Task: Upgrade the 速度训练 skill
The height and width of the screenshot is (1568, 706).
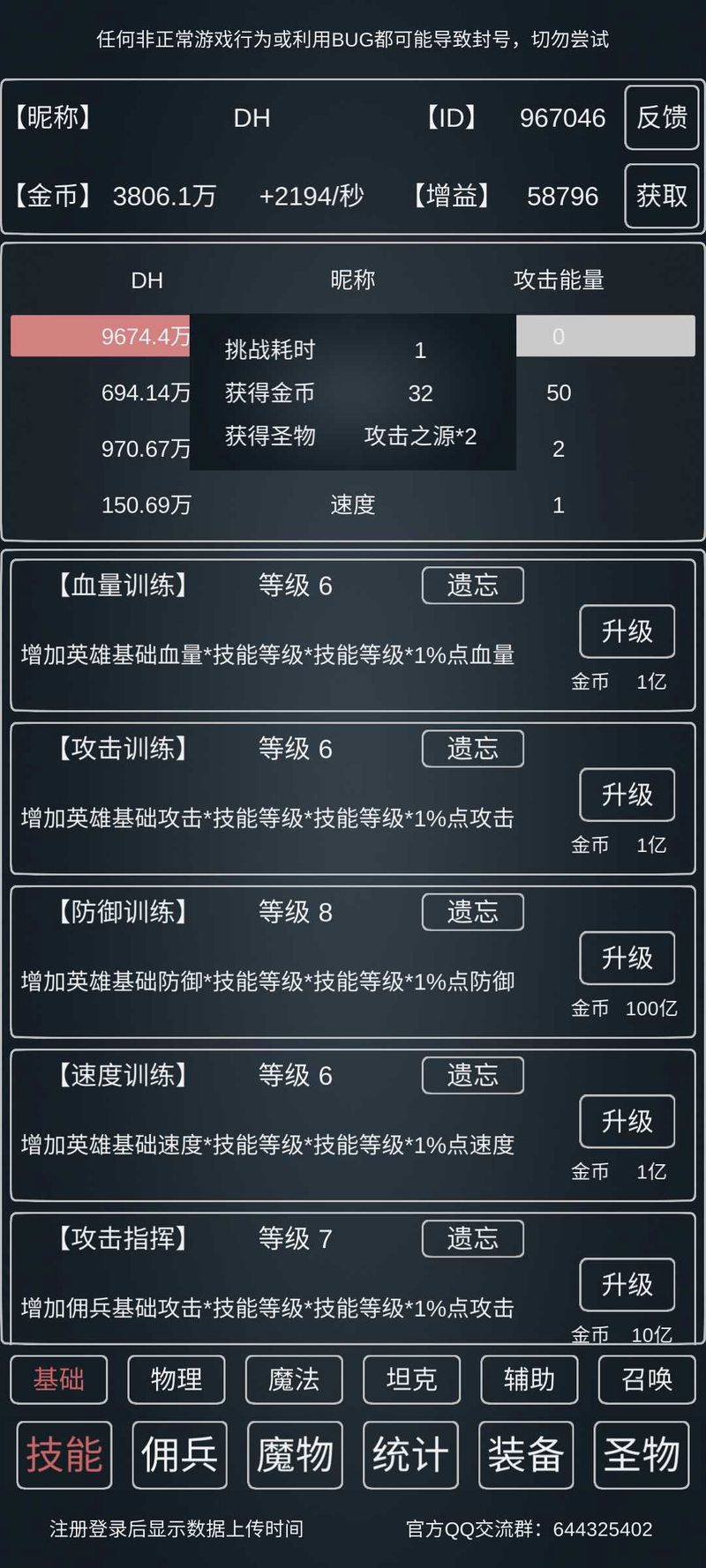Action: pos(627,1121)
